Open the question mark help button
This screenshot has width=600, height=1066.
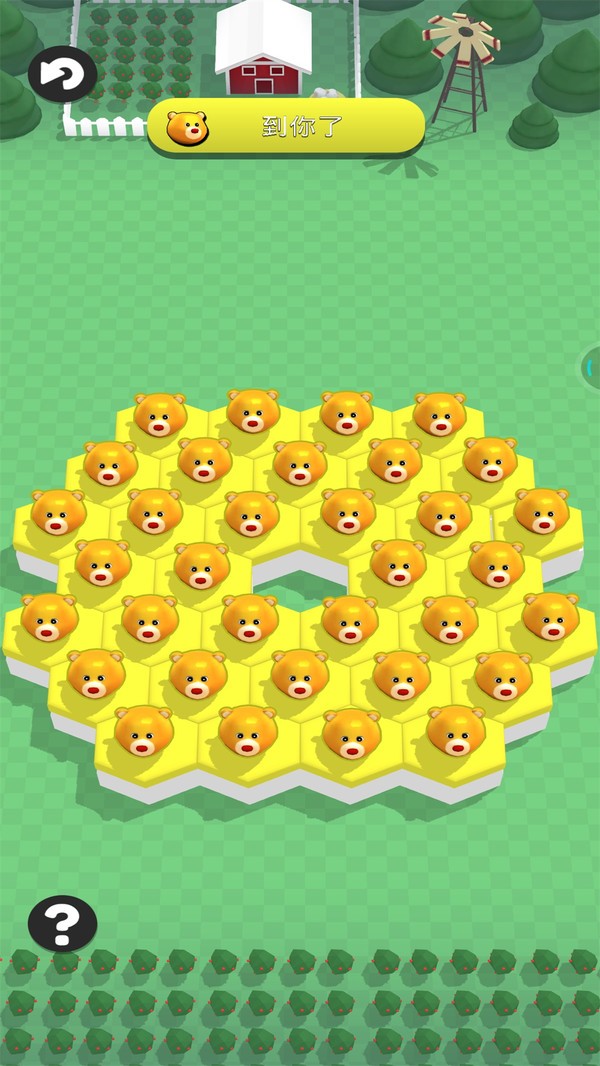pos(62,923)
